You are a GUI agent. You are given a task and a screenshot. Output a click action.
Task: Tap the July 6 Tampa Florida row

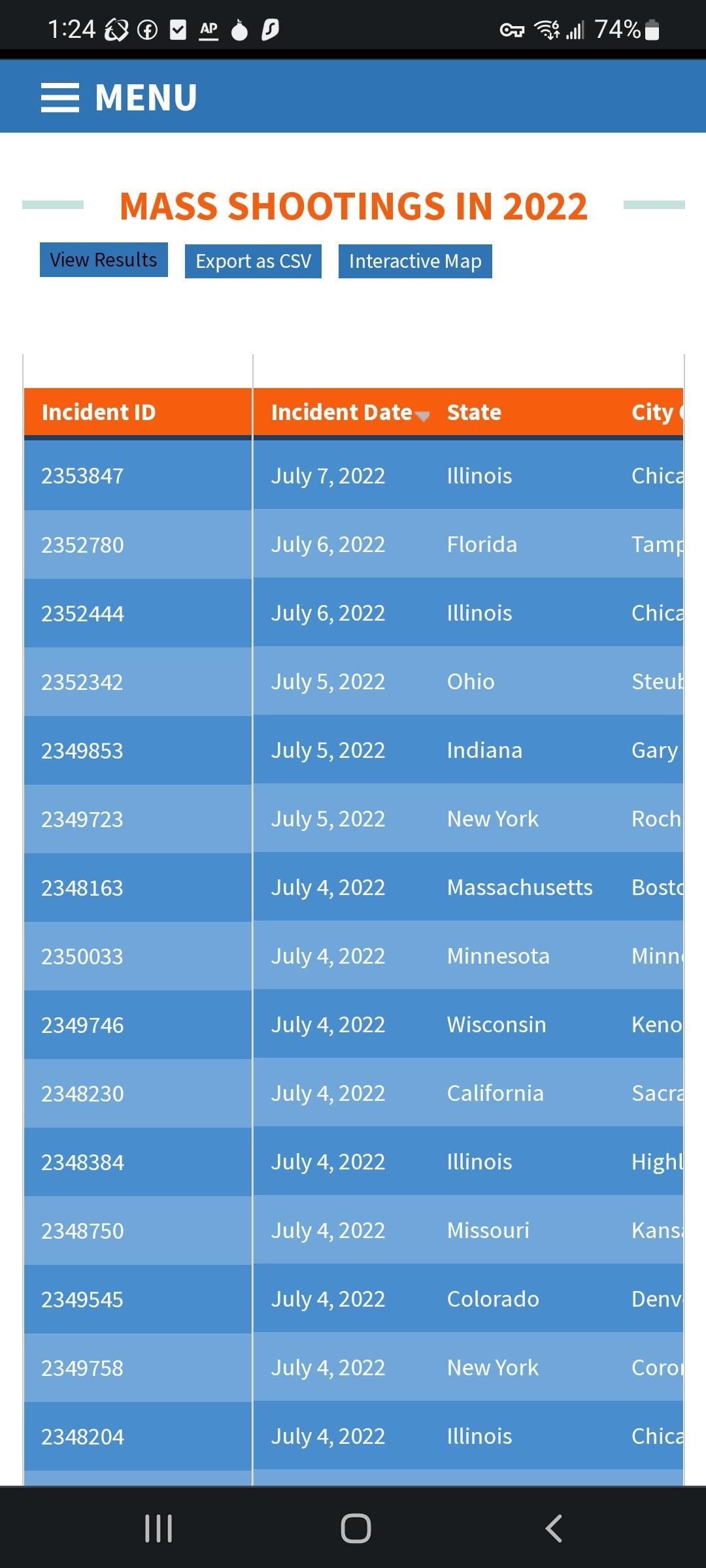(261, 544)
